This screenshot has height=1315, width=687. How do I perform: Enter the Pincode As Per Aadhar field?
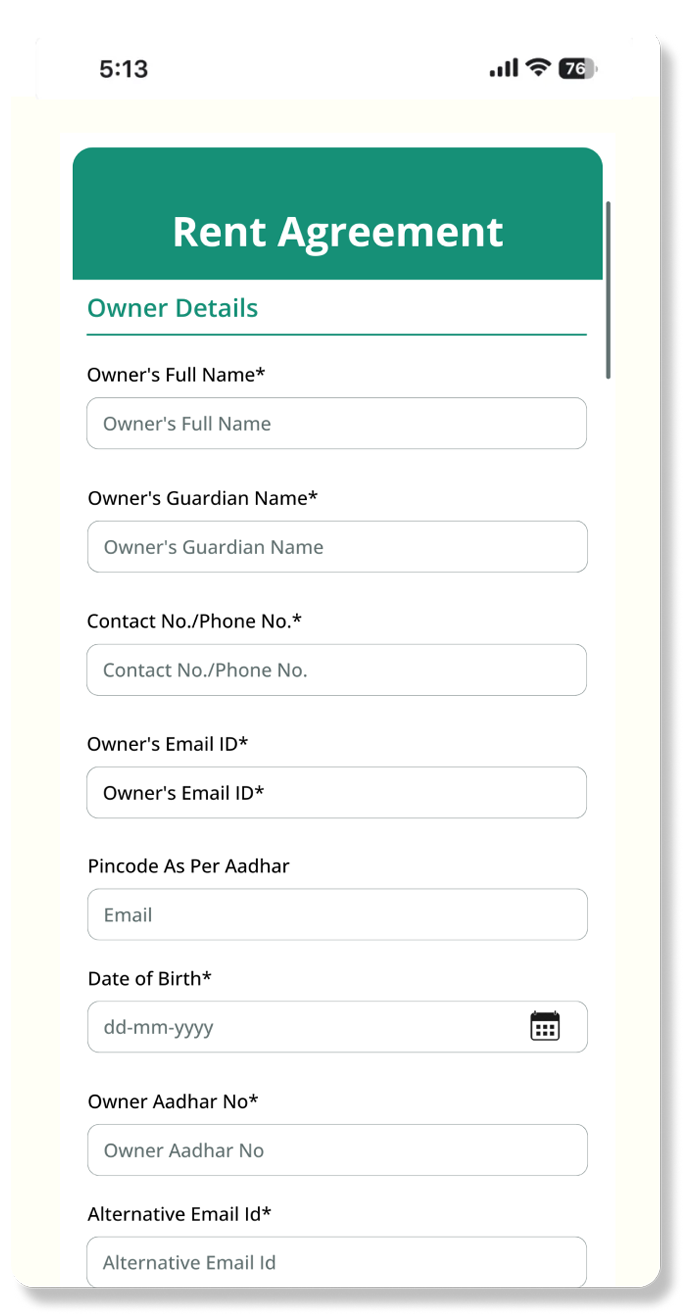tap(336, 915)
